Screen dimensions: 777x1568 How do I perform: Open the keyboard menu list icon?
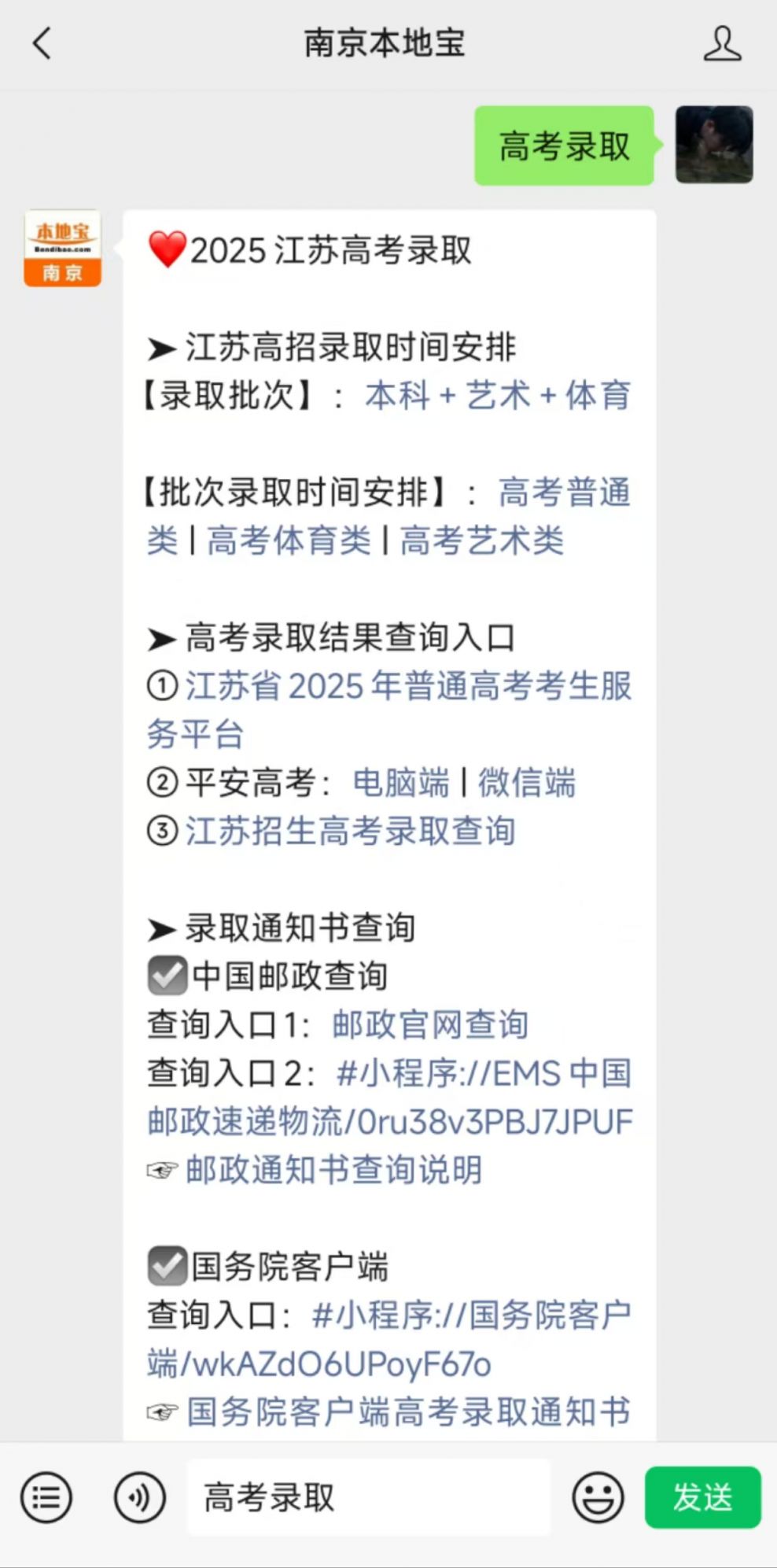click(46, 1496)
